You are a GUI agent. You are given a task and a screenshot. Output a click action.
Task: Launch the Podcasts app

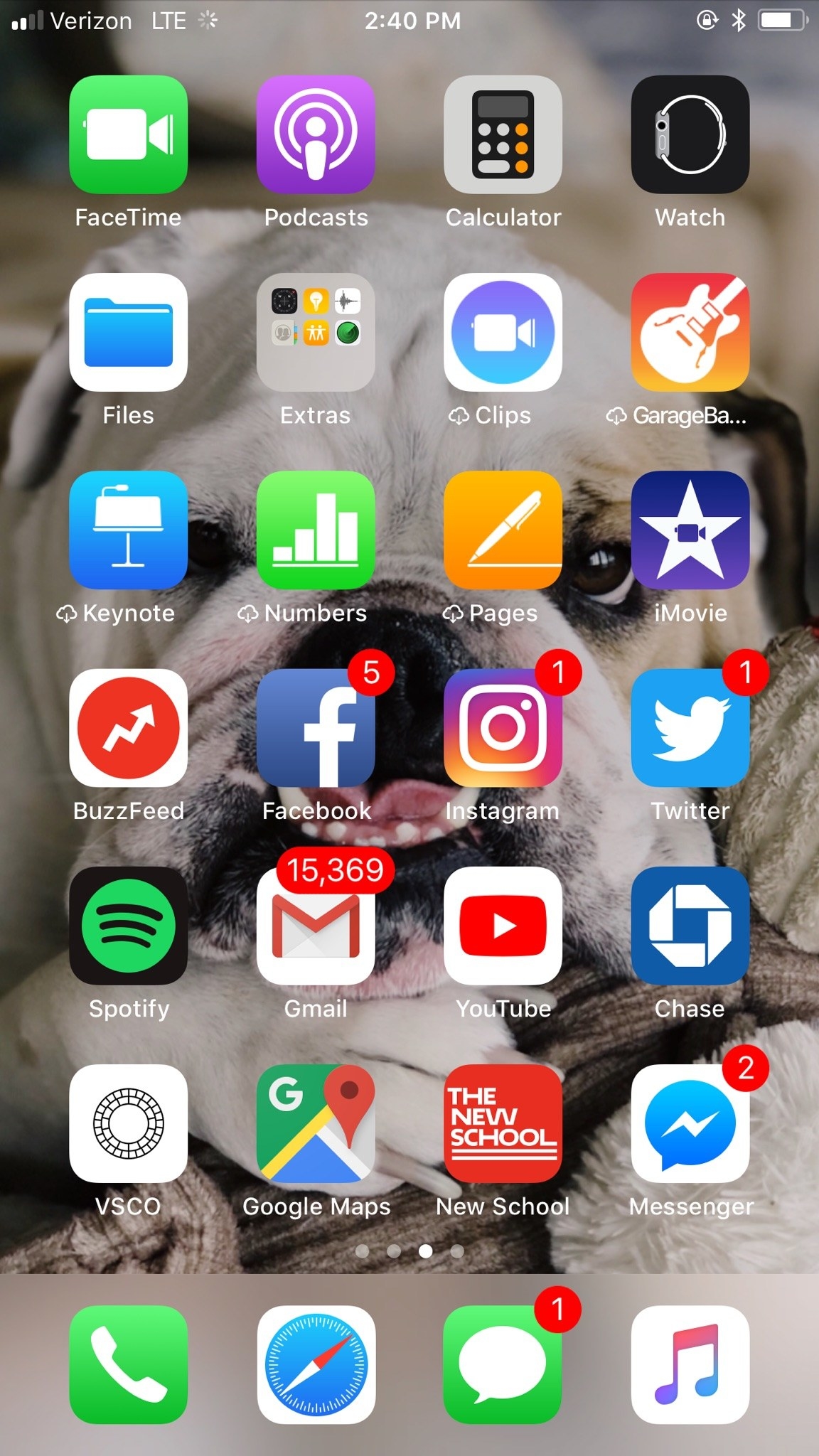tap(316, 134)
